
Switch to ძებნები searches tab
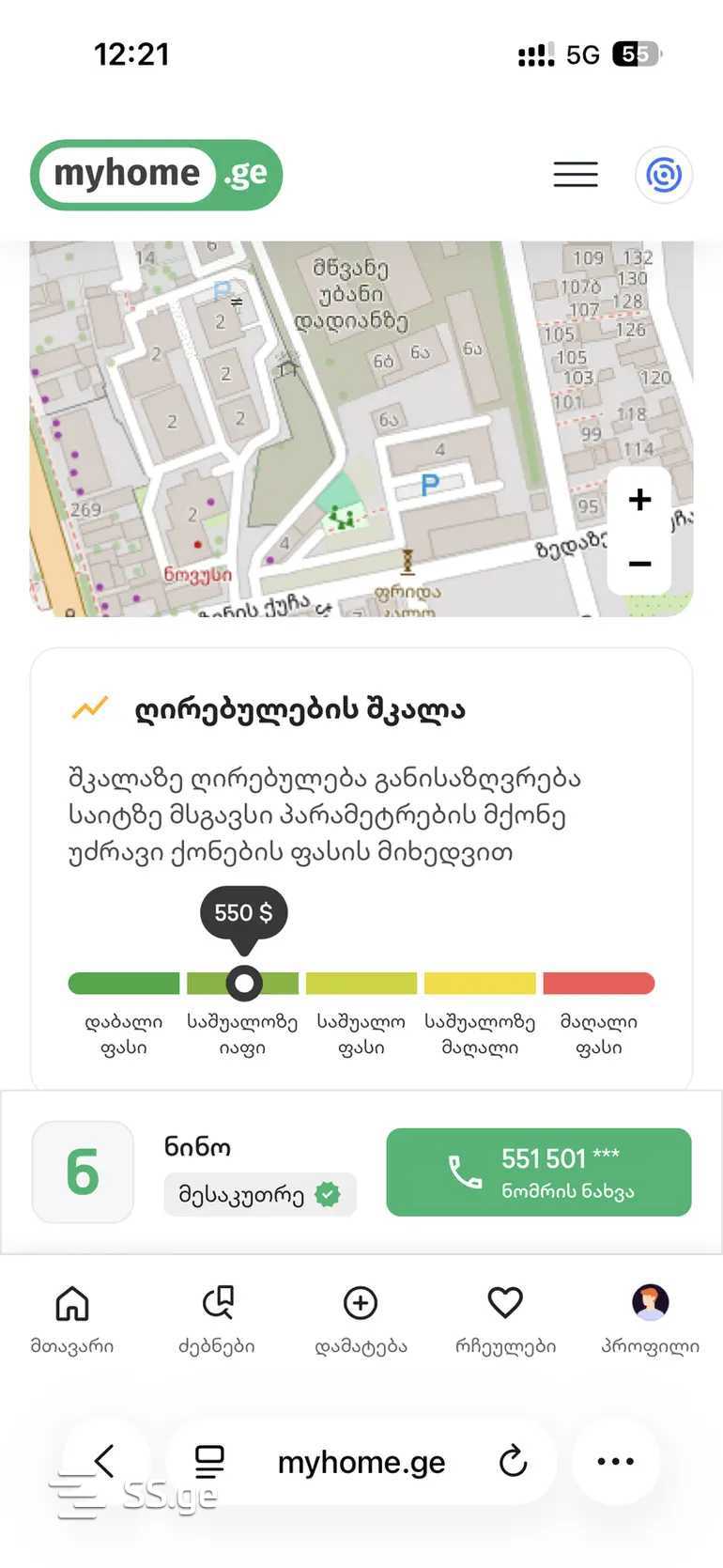click(217, 1319)
